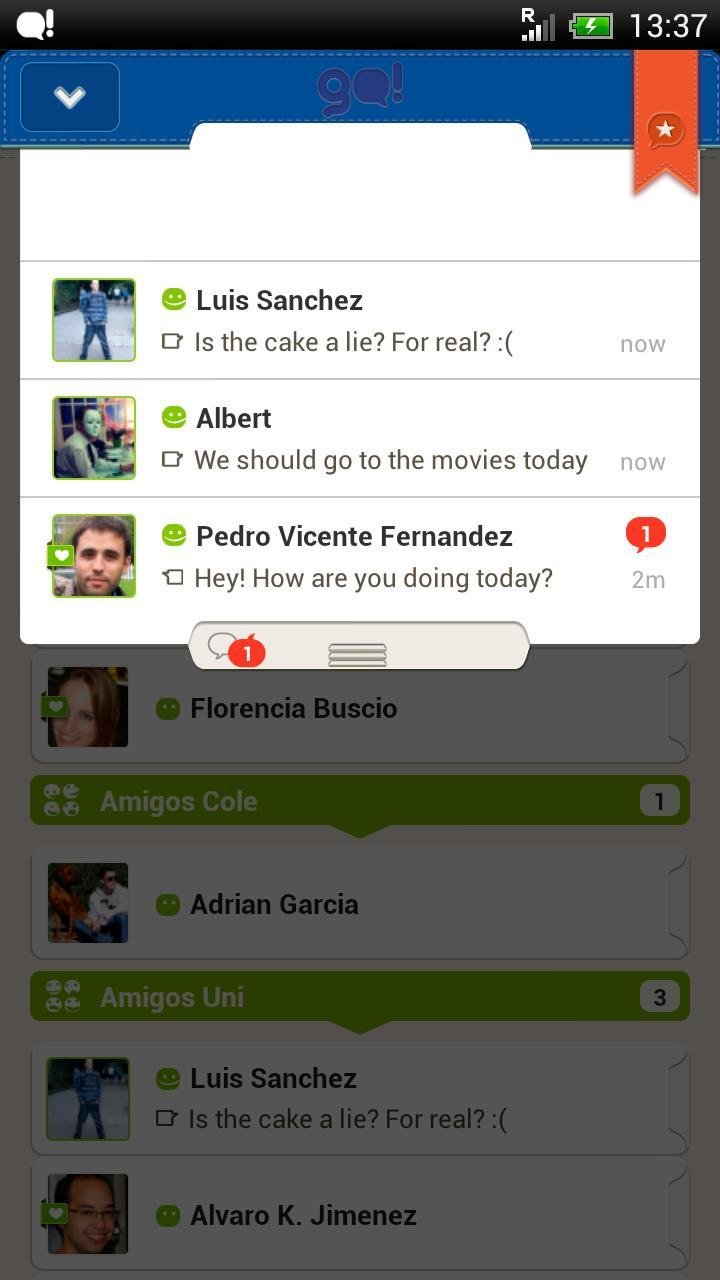Open the orange star bookmark ribbon
720x1280 pixels.
click(666, 122)
